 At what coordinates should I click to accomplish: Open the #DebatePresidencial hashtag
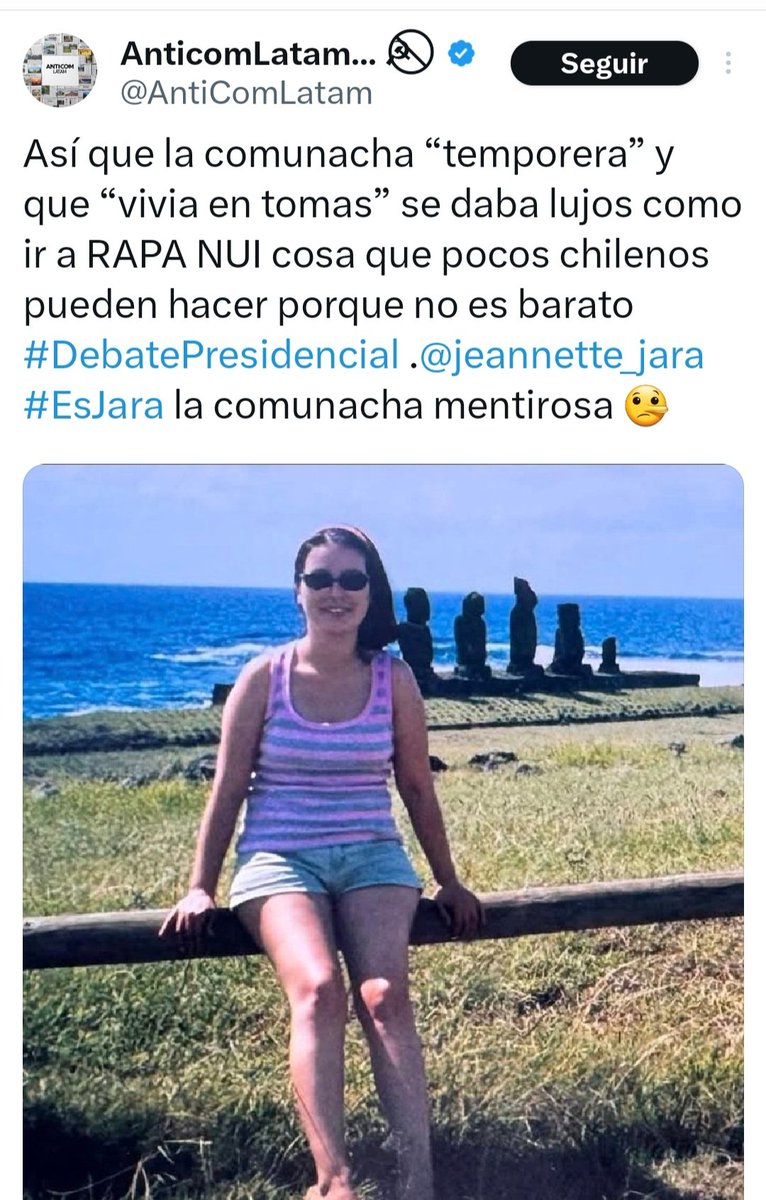210,357
